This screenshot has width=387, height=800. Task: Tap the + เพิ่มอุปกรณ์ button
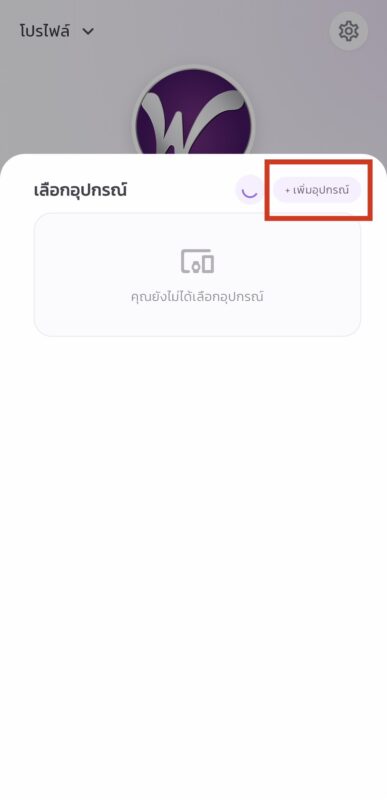[x=317, y=190]
